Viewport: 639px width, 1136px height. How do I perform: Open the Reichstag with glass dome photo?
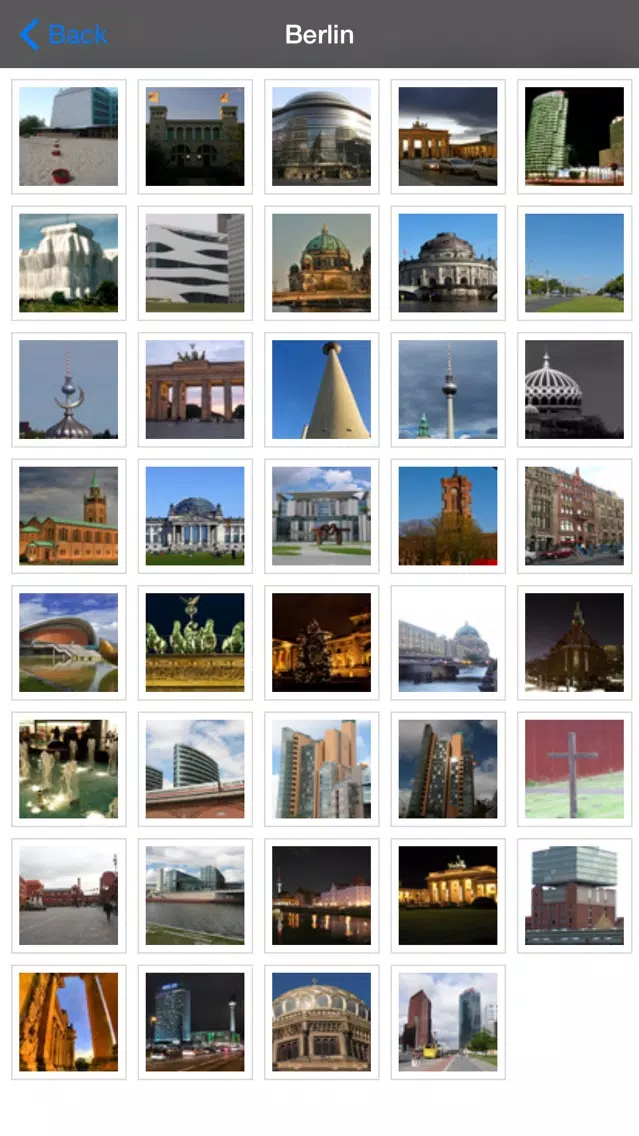click(x=195, y=516)
